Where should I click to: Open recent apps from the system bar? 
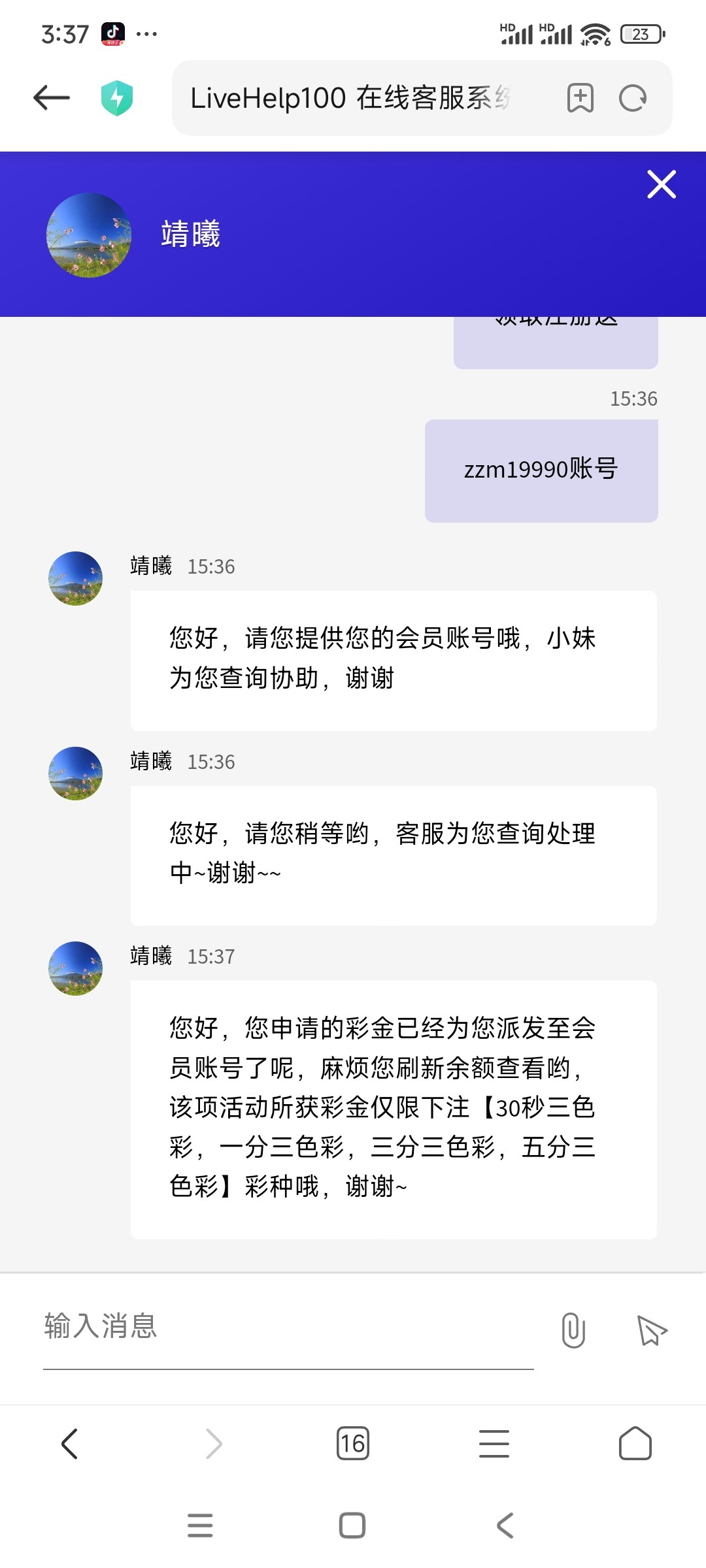[x=200, y=1526]
